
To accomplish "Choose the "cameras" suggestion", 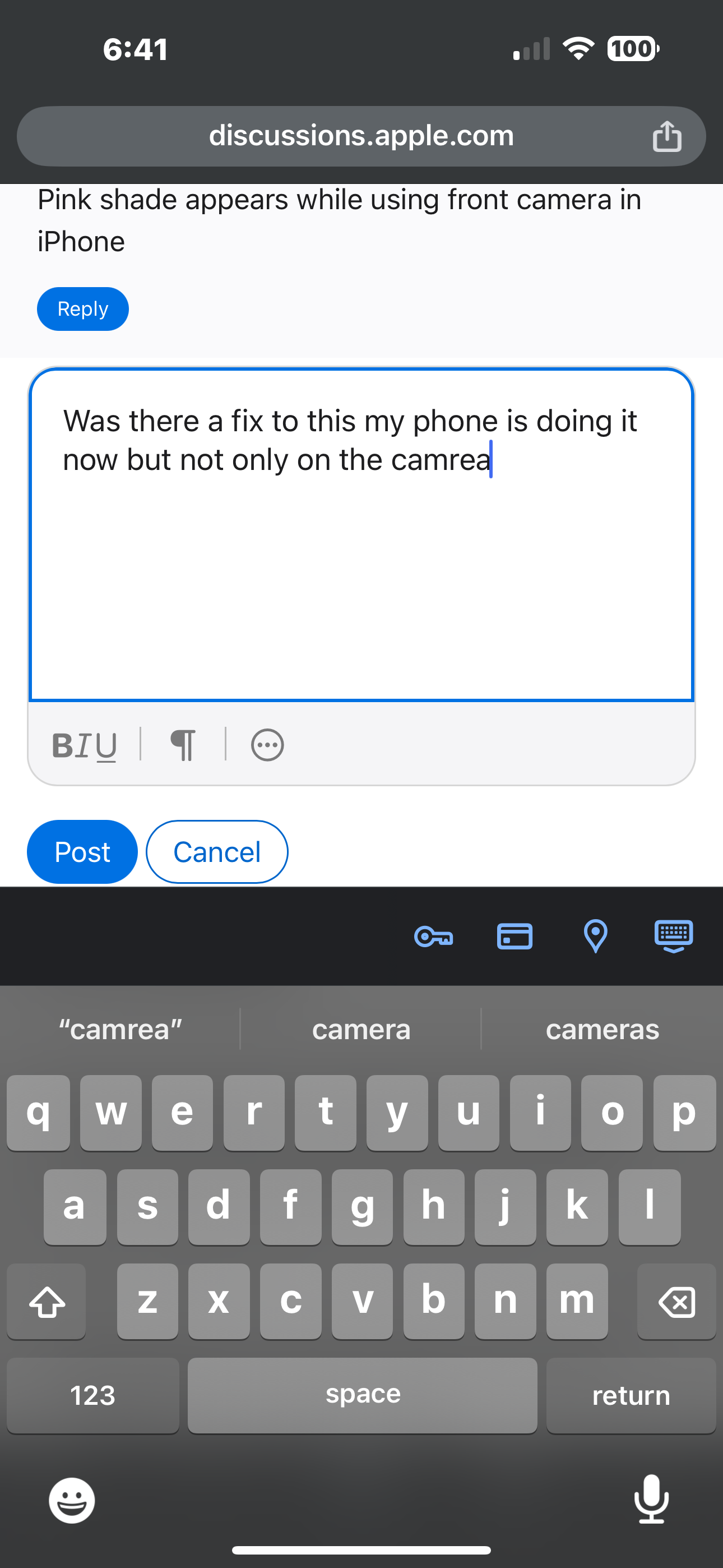I will pos(602,1029).
